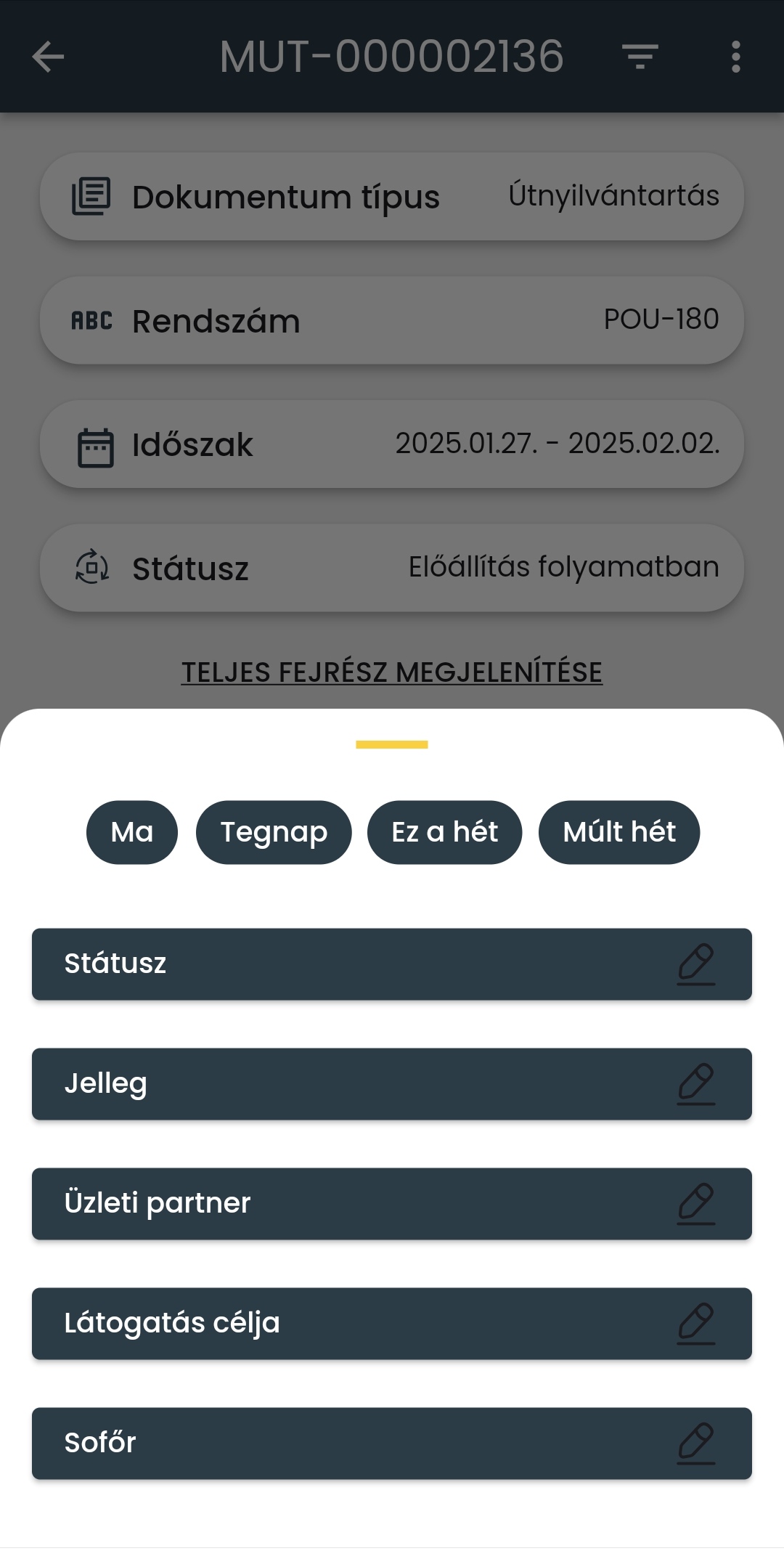Screen dimensions: 784x1551
Task: Open Teljes fejrész megjelenítése link
Action: [392, 672]
